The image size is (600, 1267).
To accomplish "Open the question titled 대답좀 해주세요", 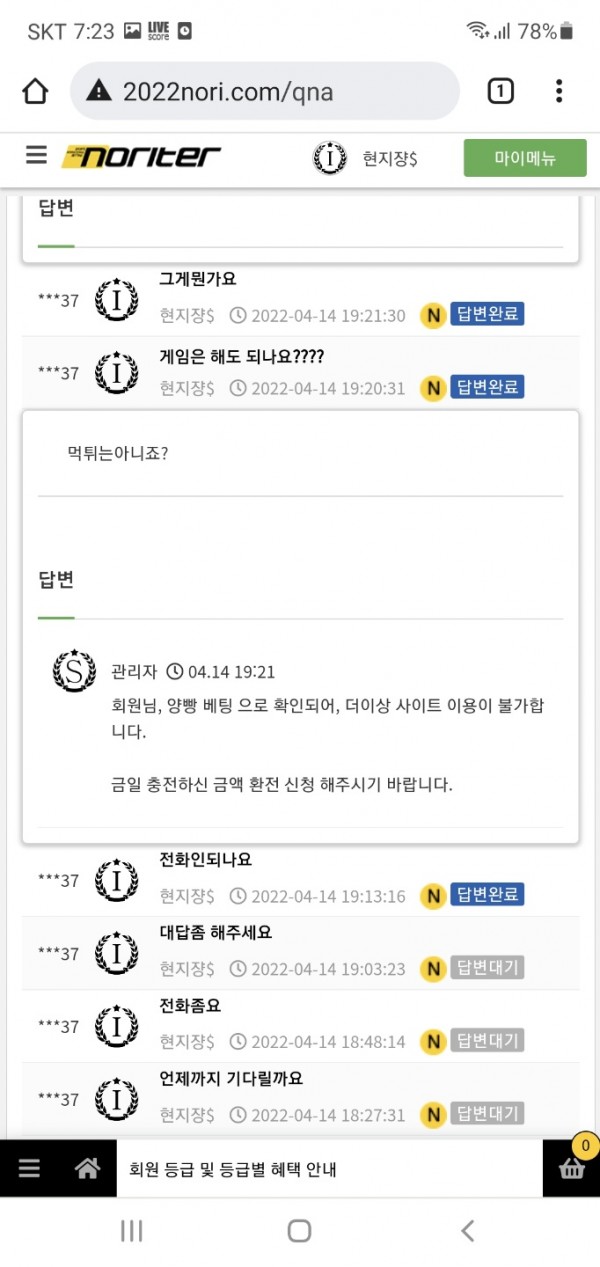I will click(x=215, y=932).
